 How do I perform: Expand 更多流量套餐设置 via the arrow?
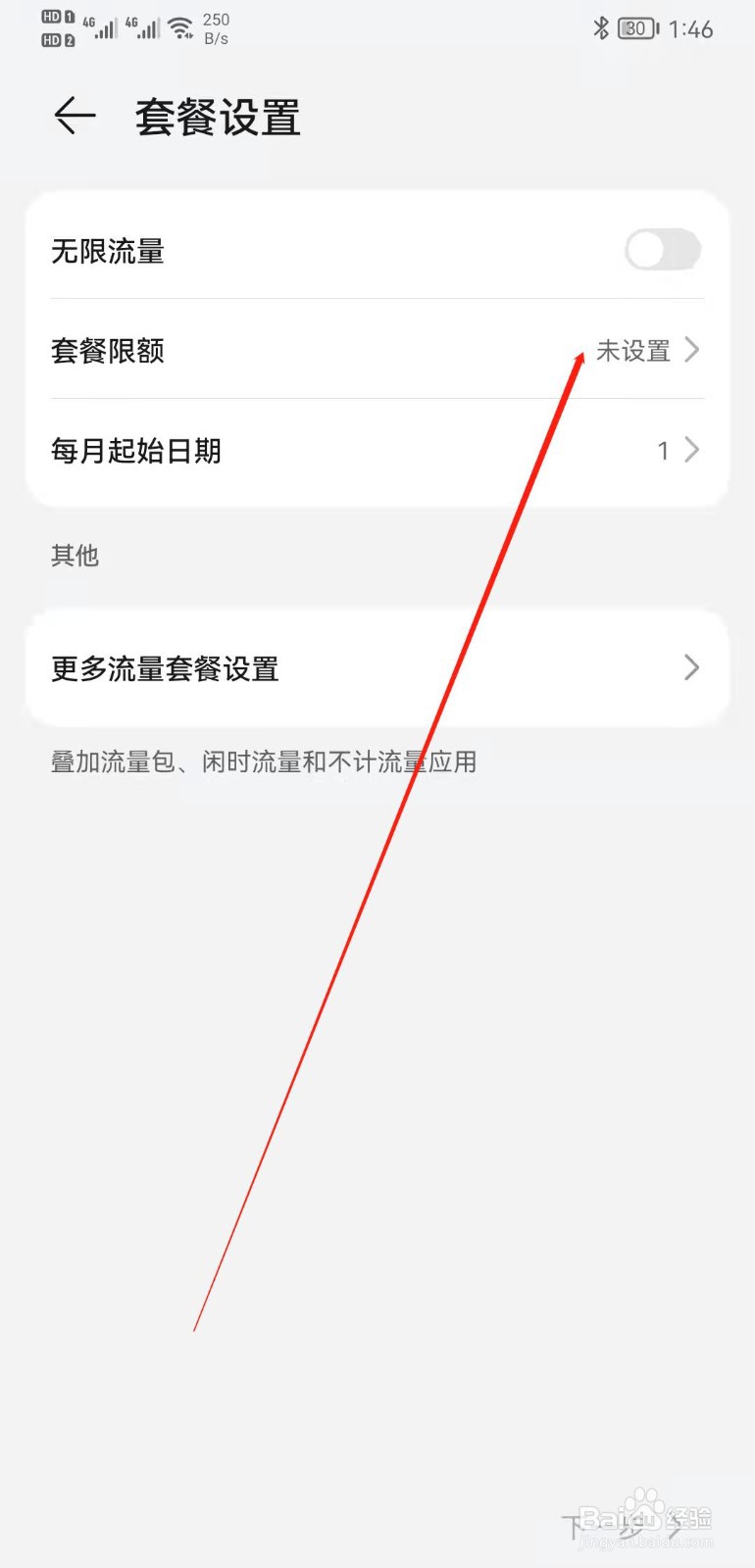(691, 668)
